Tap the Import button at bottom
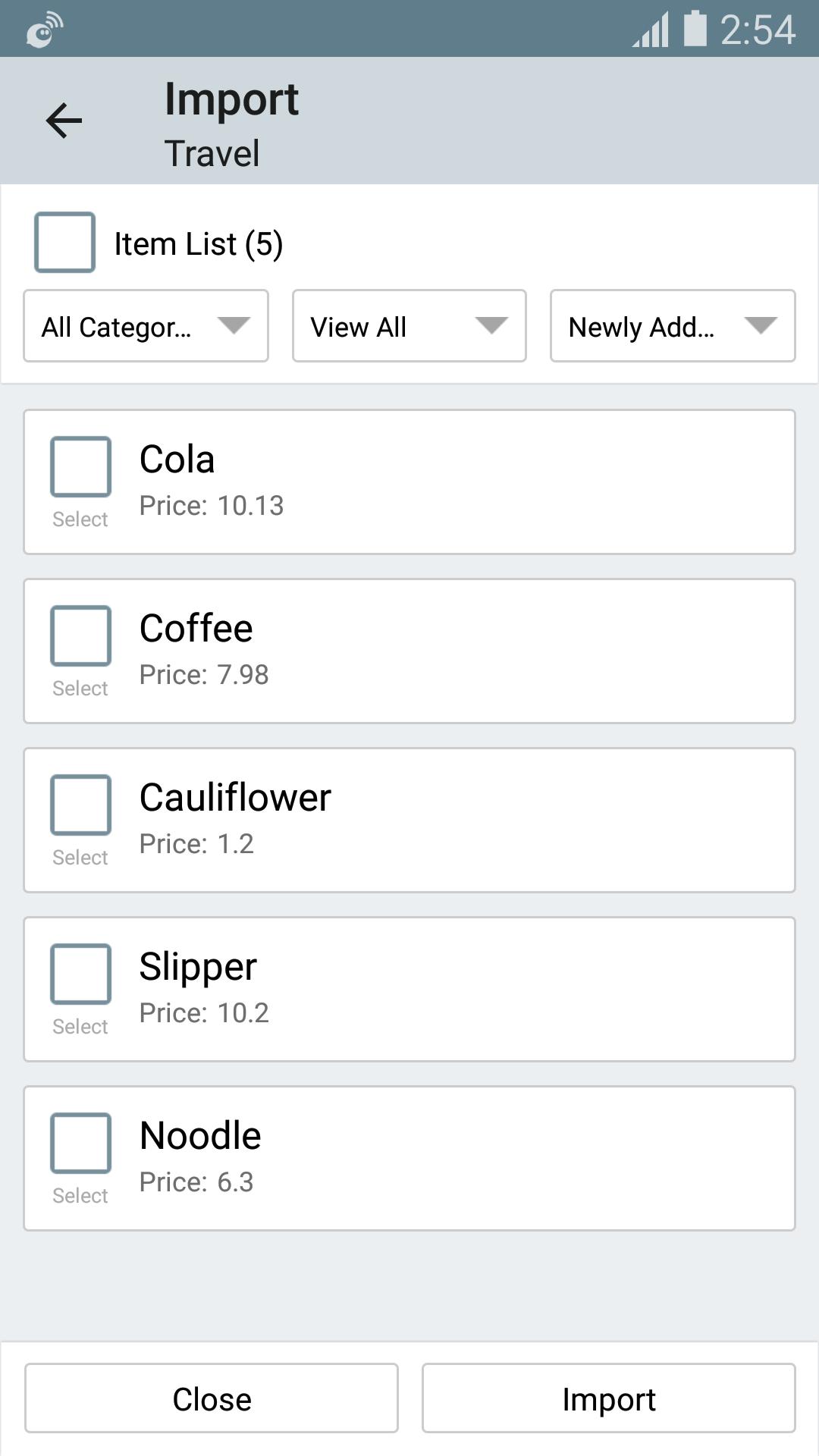This screenshot has width=819, height=1456. click(x=609, y=1398)
